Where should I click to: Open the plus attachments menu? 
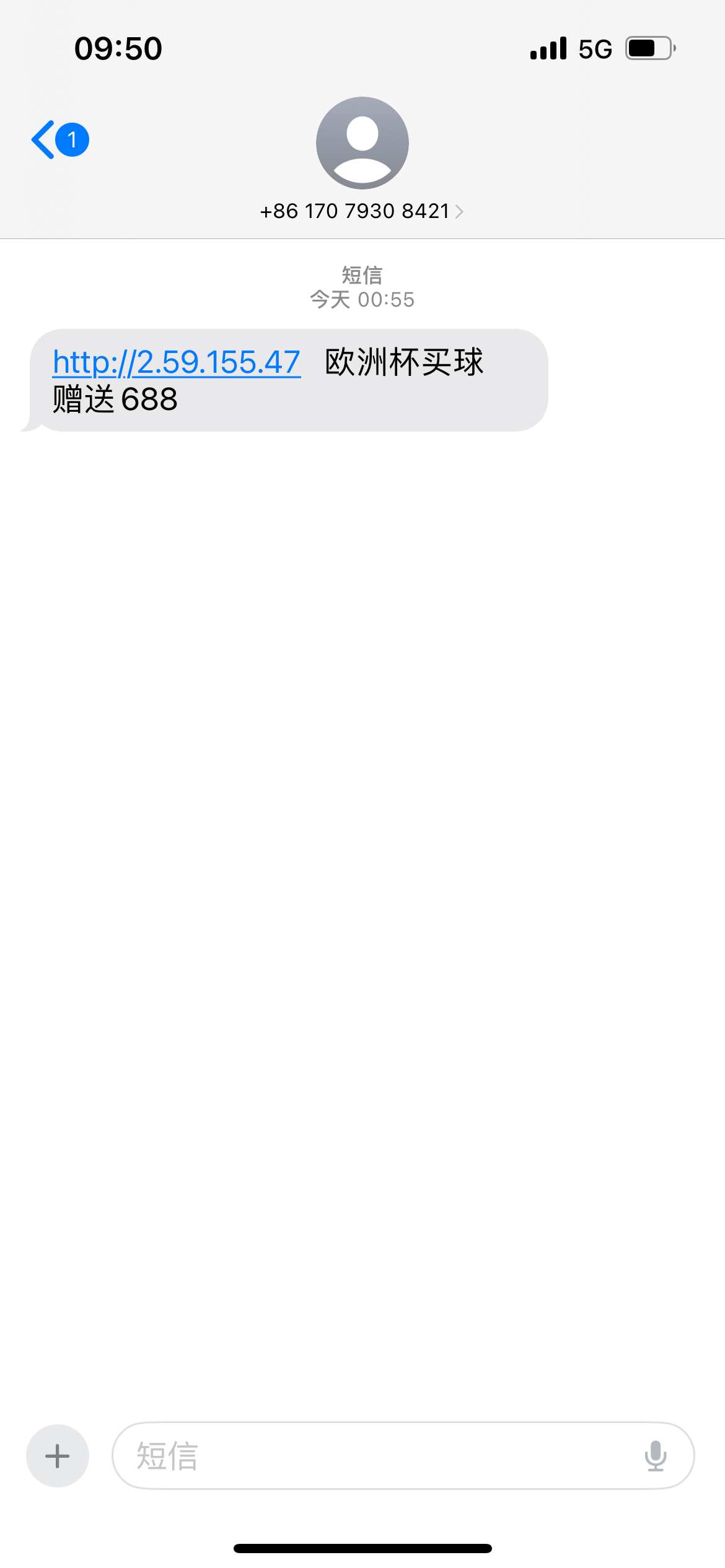click(58, 1456)
